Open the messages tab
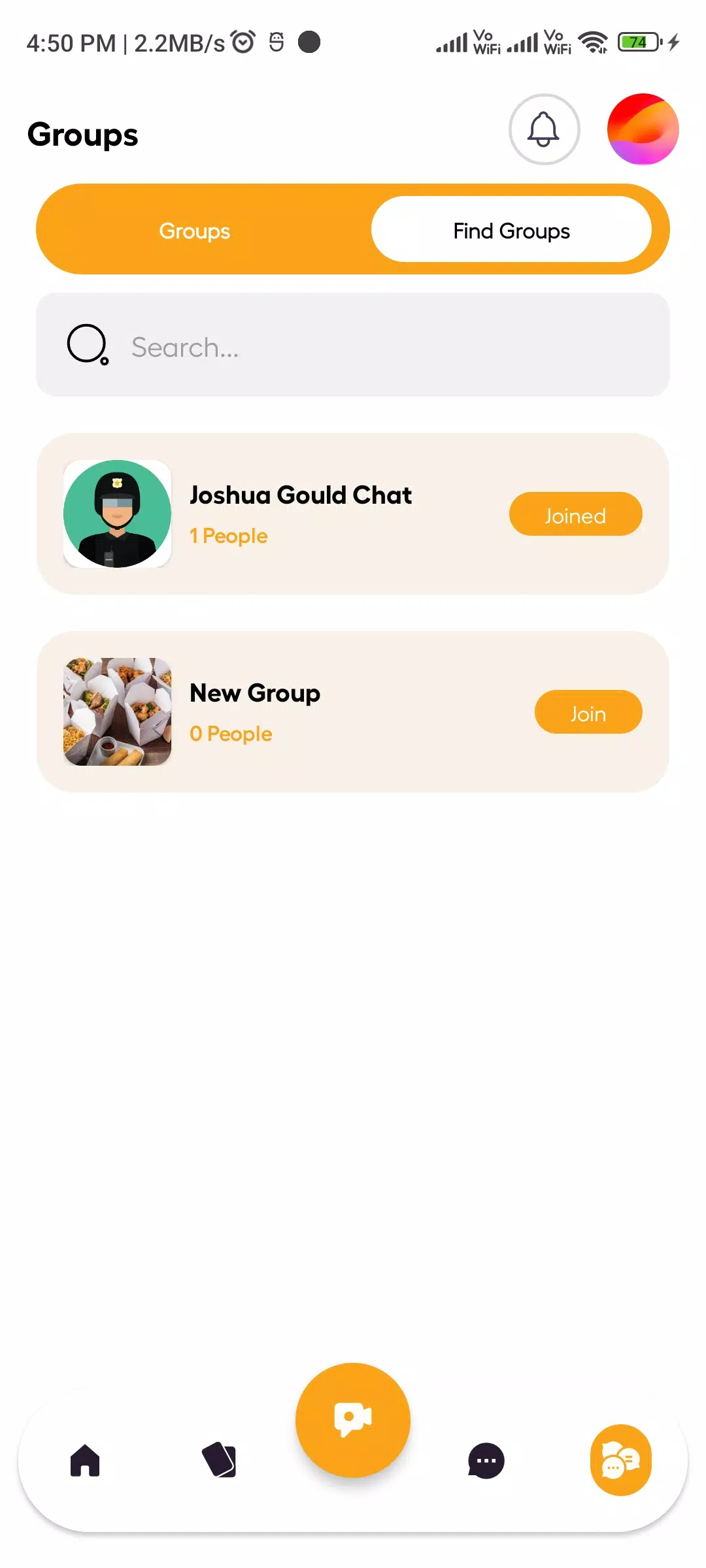706x1568 pixels. tap(486, 1461)
